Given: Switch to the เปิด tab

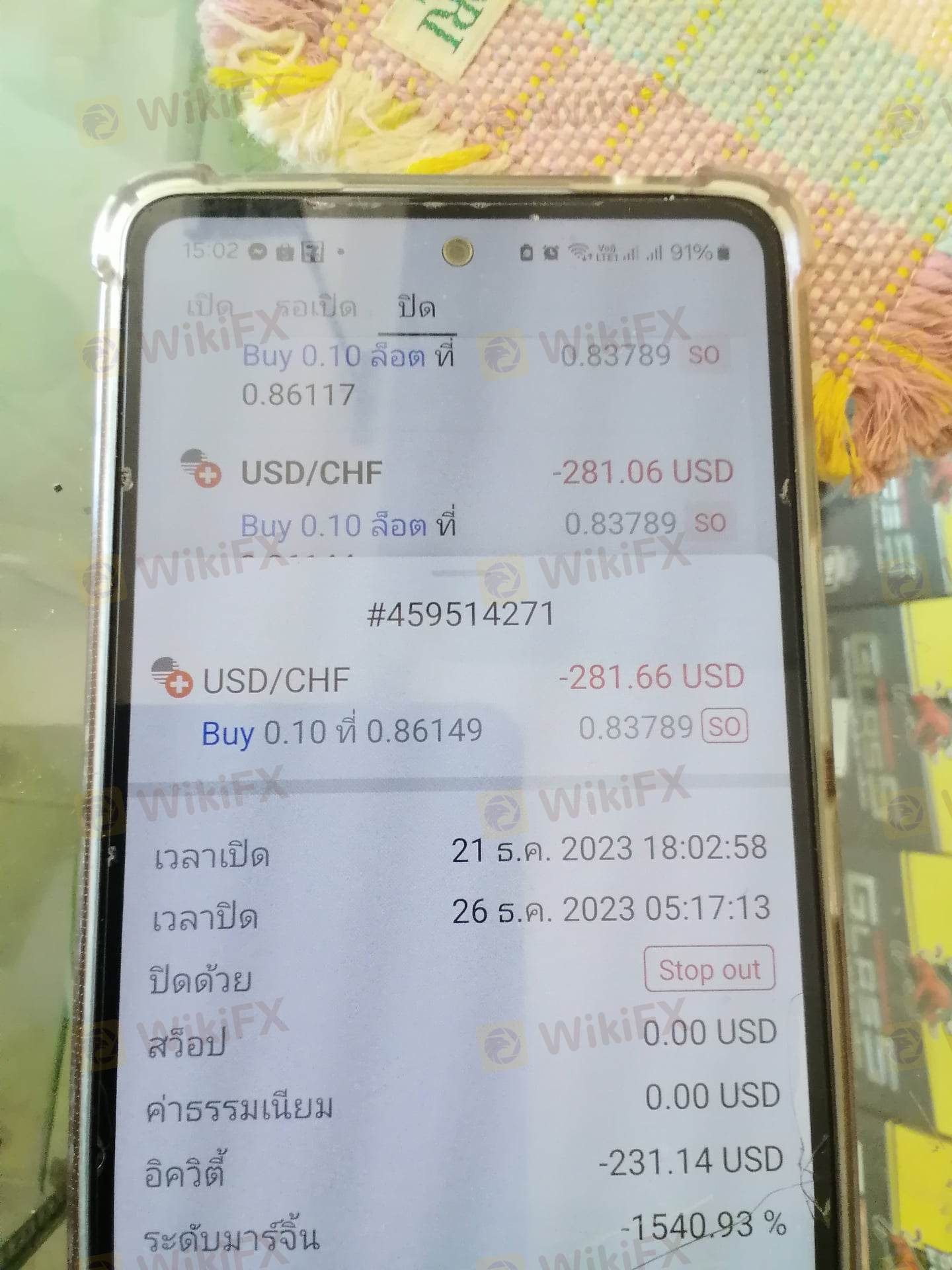Looking at the screenshot, I should 210,307.
